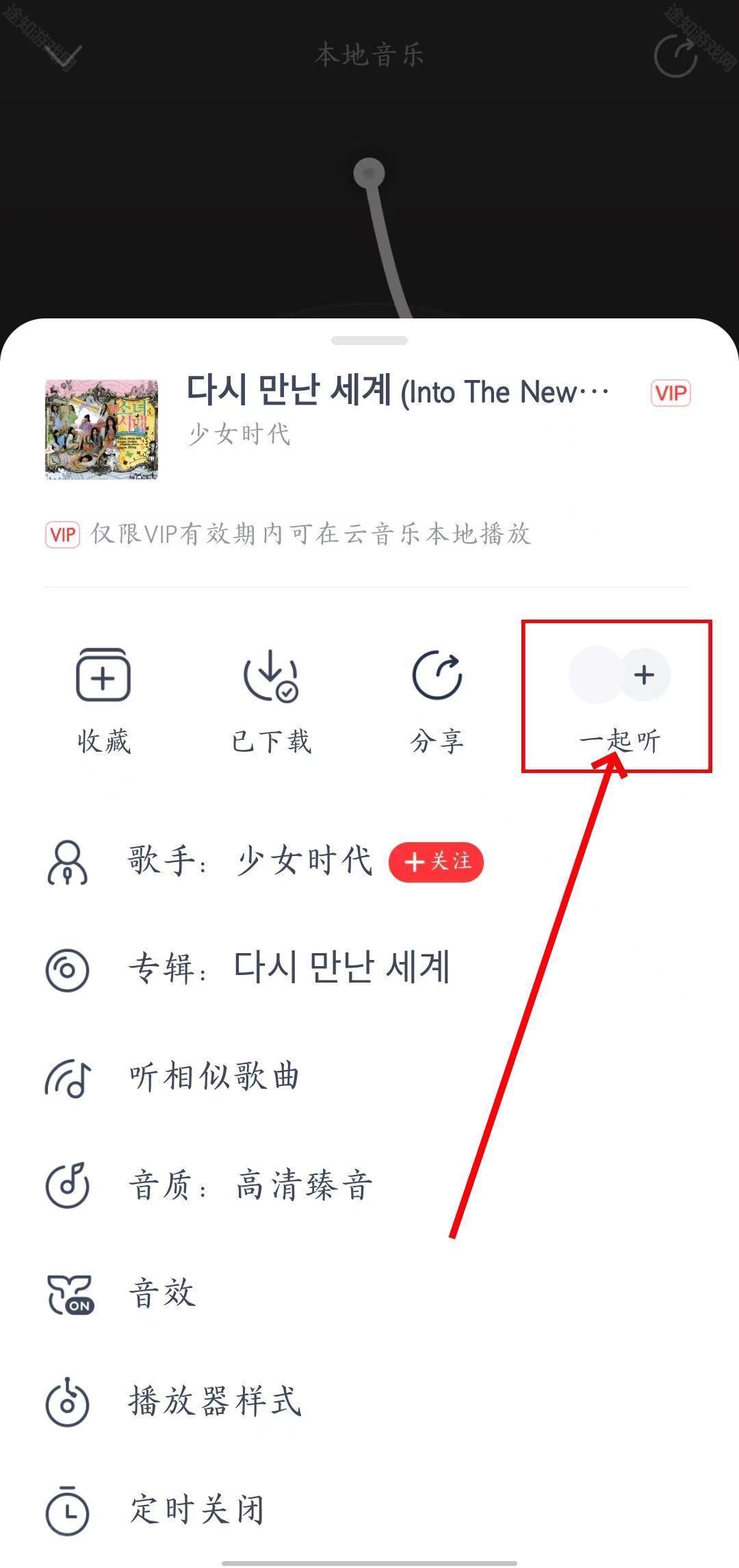The height and width of the screenshot is (1568, 739).
Task: Tap the share arrow in the top bar
Action: [676, 55]
